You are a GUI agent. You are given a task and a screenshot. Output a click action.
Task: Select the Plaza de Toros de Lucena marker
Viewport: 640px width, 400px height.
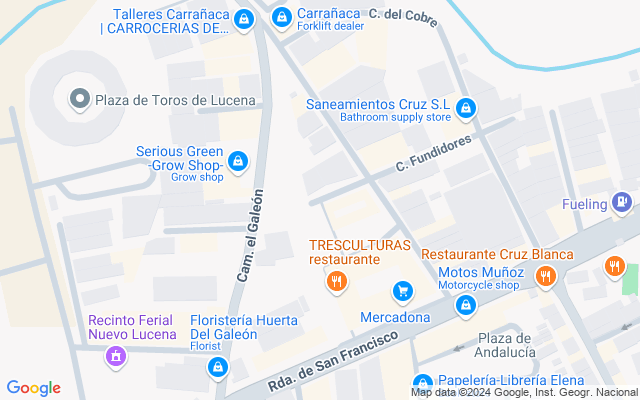pyautogui.click(x=79, y=99)
